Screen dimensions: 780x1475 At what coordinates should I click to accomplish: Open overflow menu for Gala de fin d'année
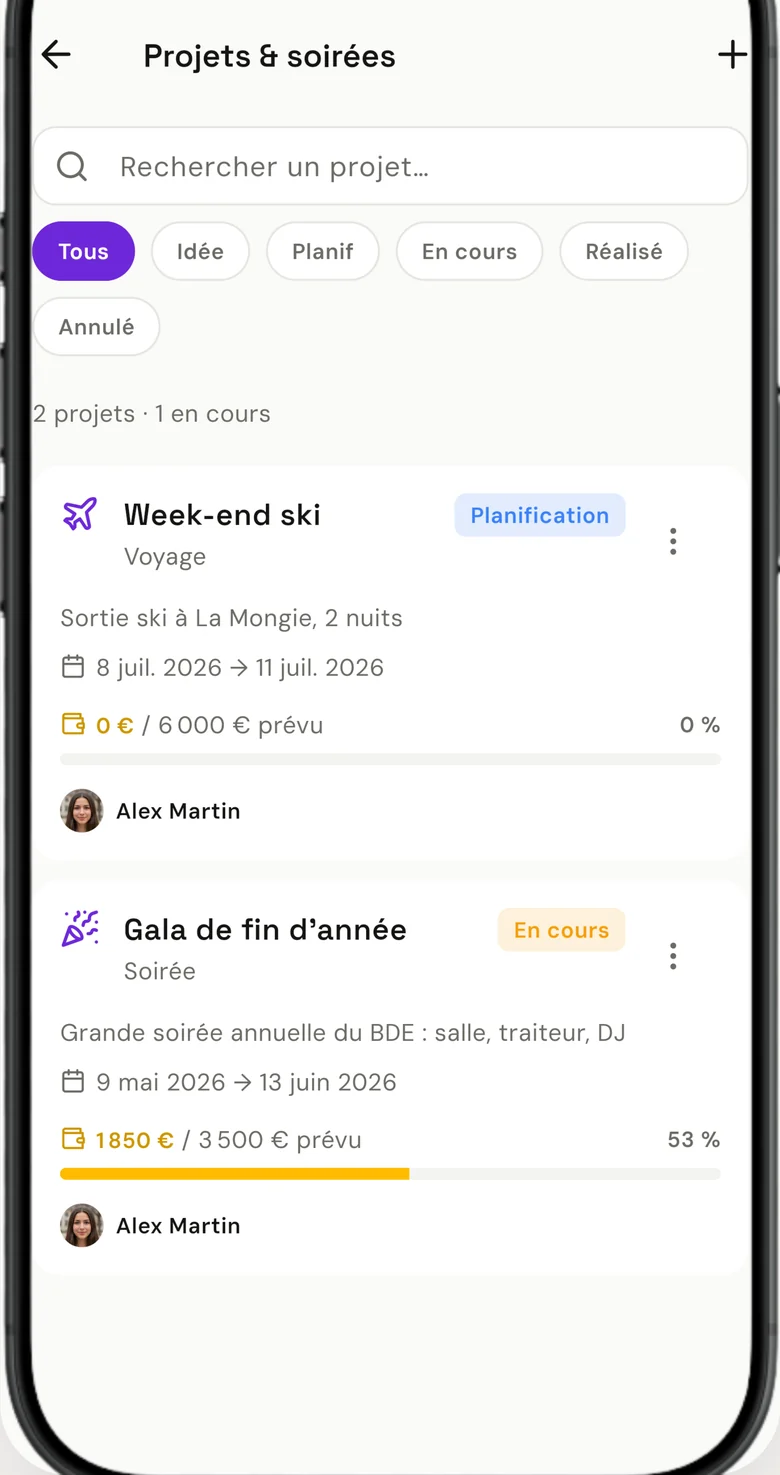pyautogui.click(x=673, y=956)
